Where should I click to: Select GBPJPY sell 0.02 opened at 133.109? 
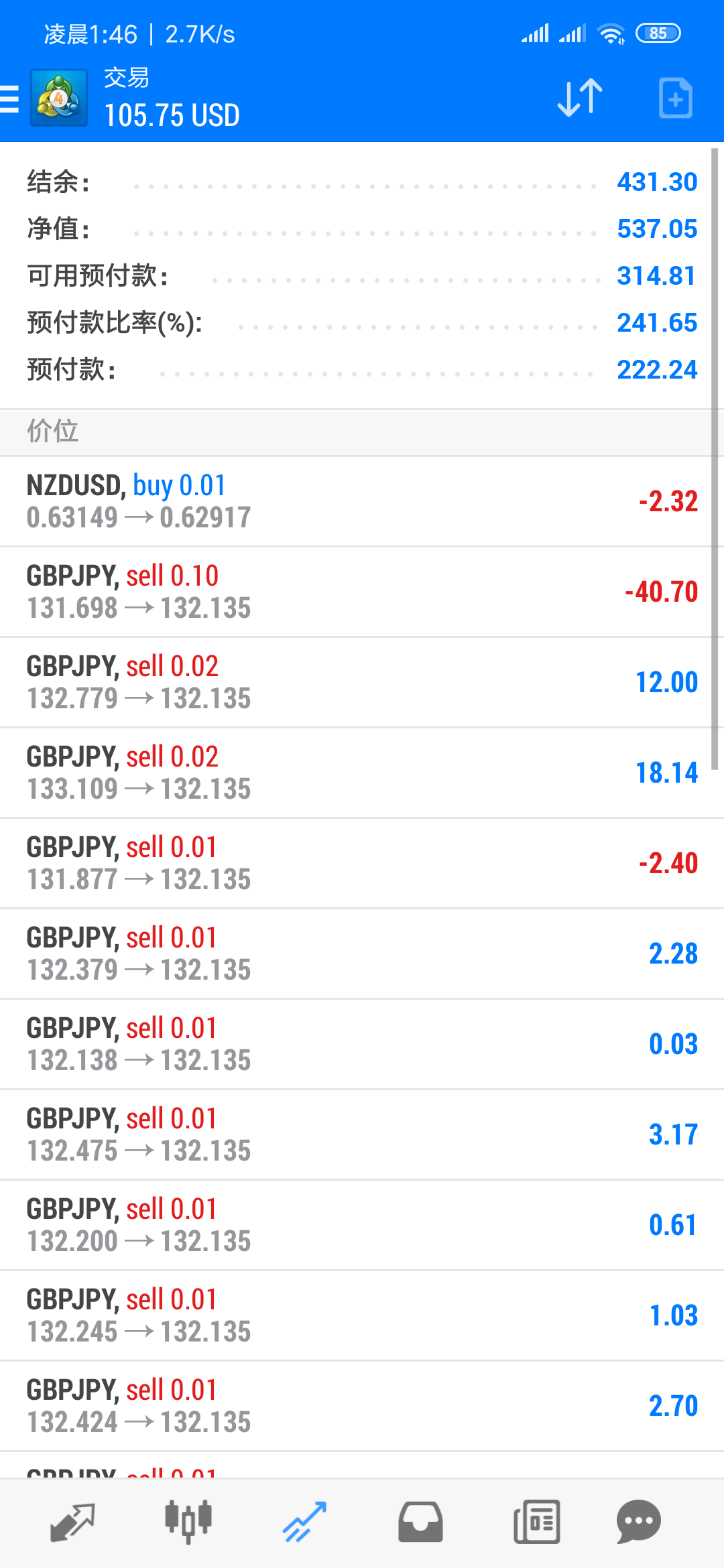(x=362, y=773)
